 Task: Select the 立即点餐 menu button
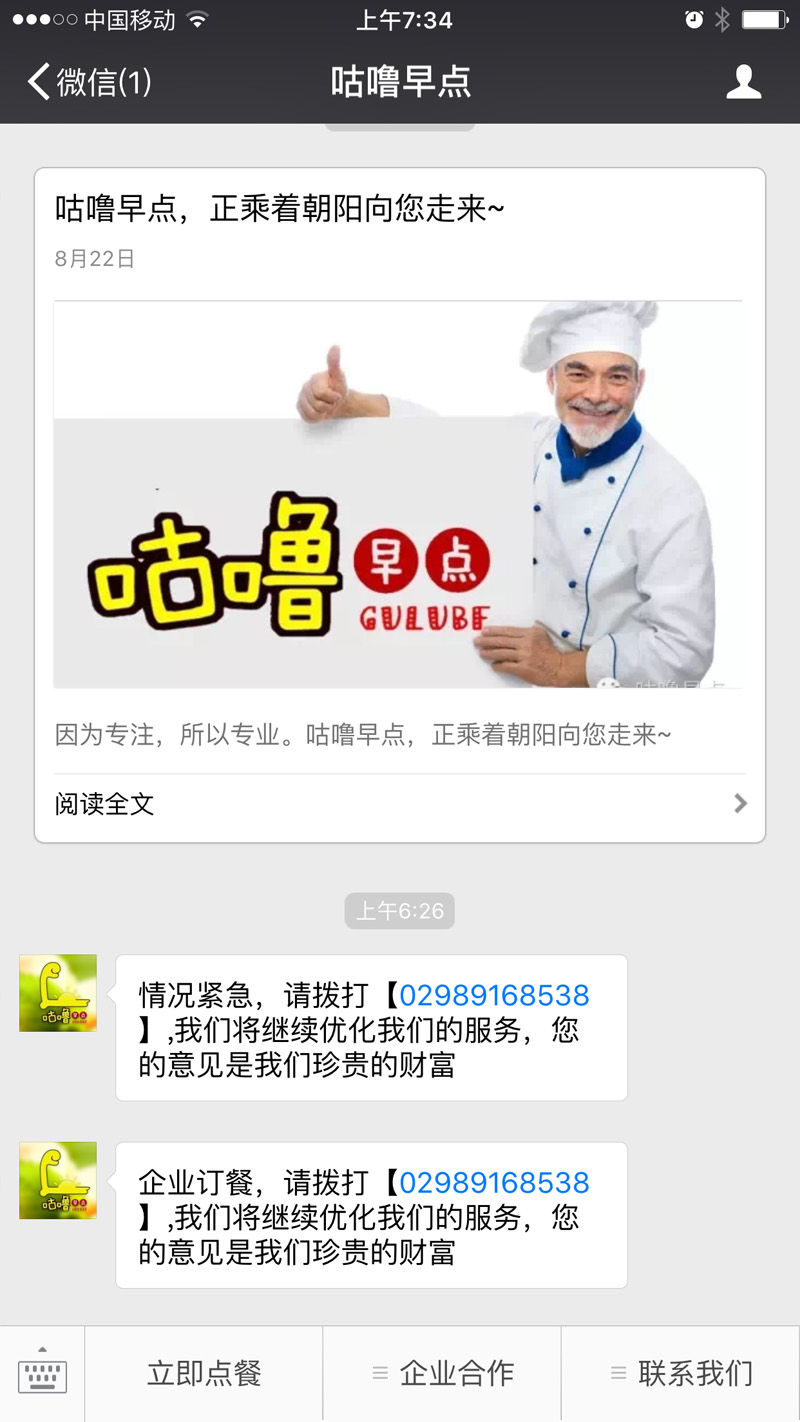(x=204, y=1374)
